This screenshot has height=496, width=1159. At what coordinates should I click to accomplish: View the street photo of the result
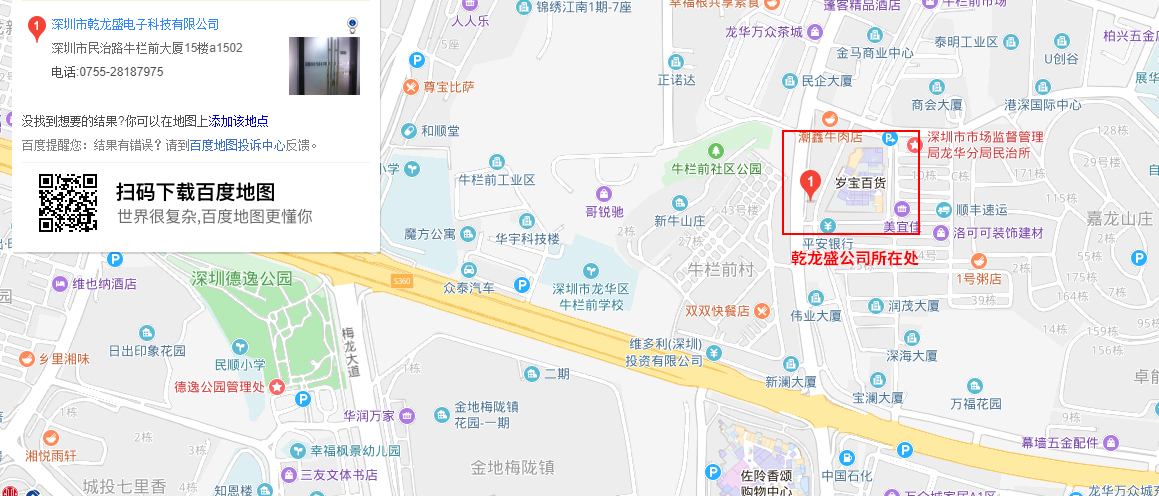323,66
